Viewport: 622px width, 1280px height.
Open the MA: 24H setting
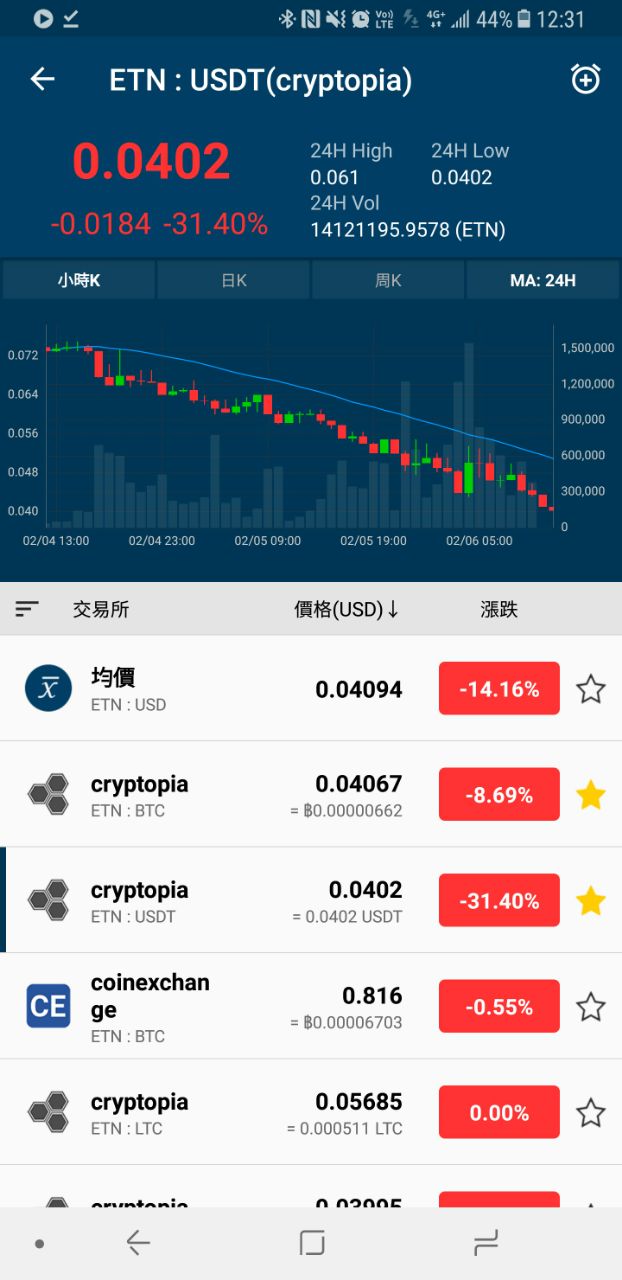pyautogui.click(x=543, y=280)
